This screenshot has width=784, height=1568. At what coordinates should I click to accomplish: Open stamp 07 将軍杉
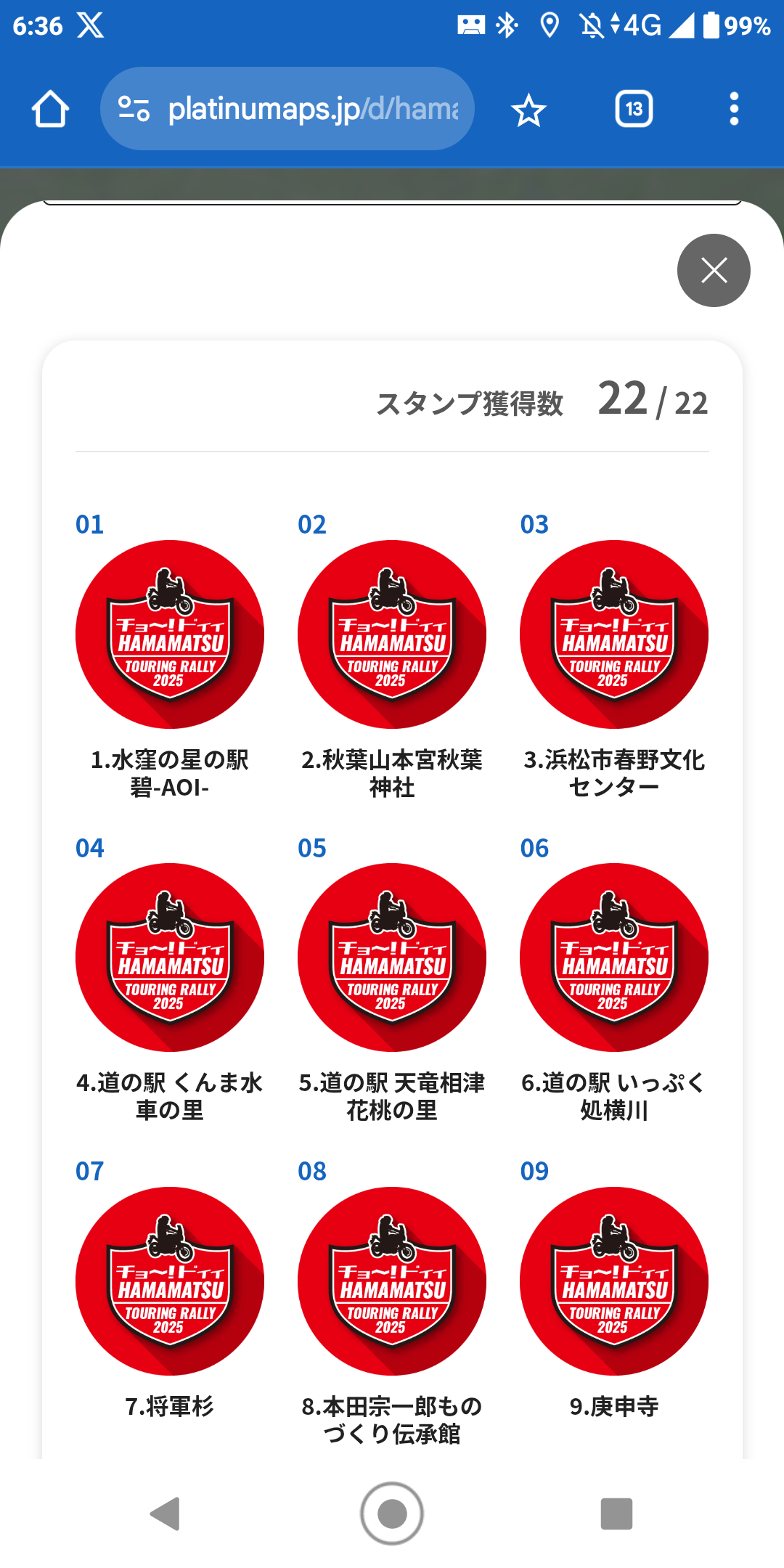170,1281
